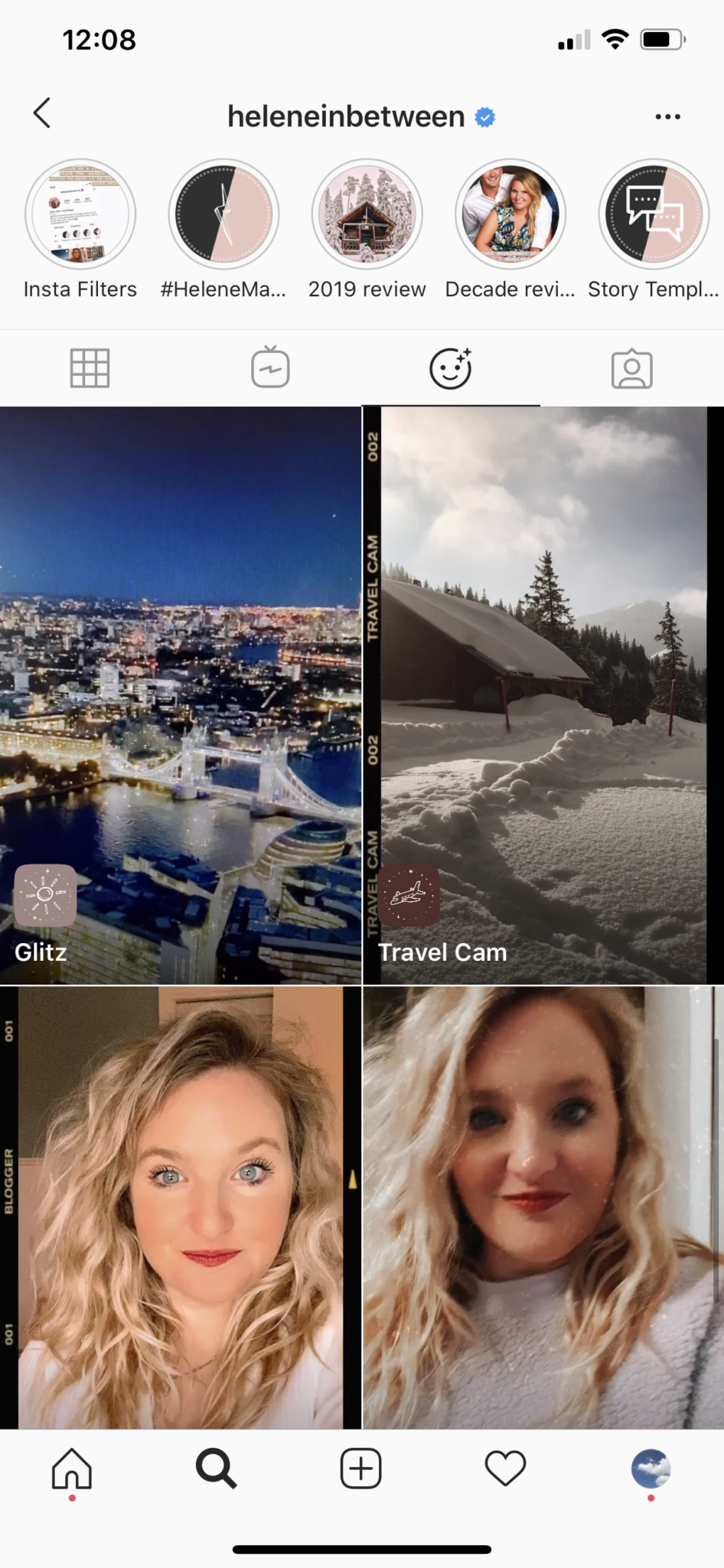
Task: Go back from the heleneinbetween profile
Action: pos(43,113)
